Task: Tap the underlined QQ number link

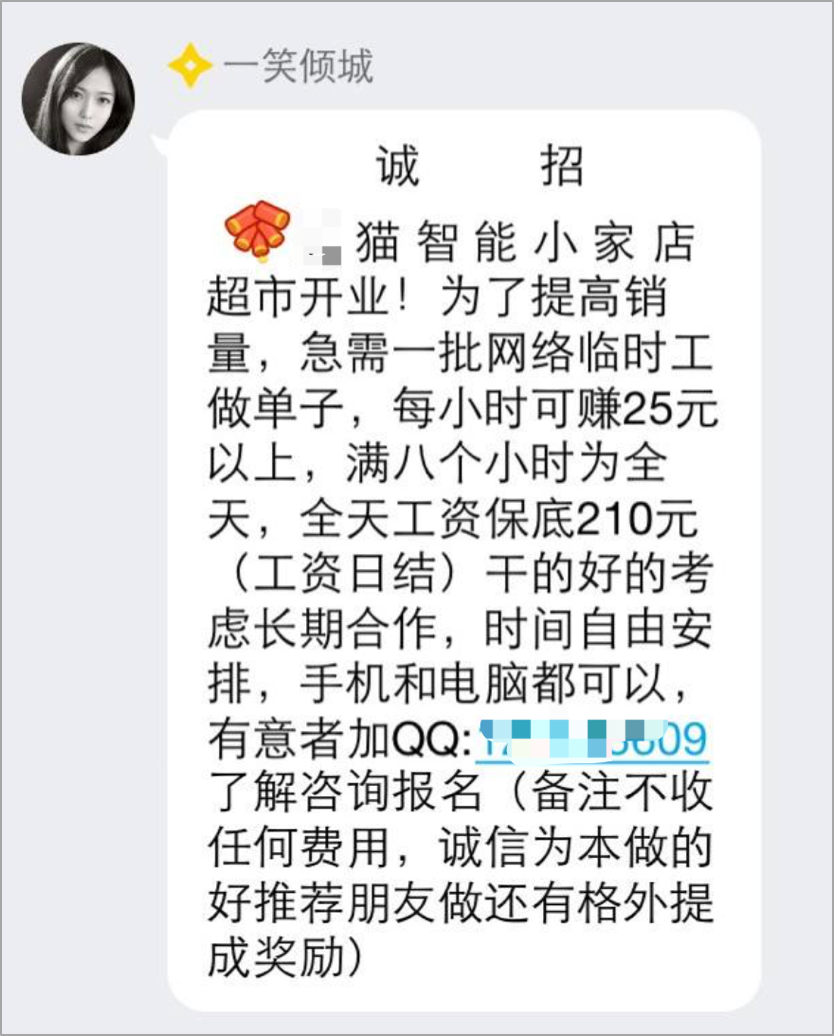Action: coord(593,741)
